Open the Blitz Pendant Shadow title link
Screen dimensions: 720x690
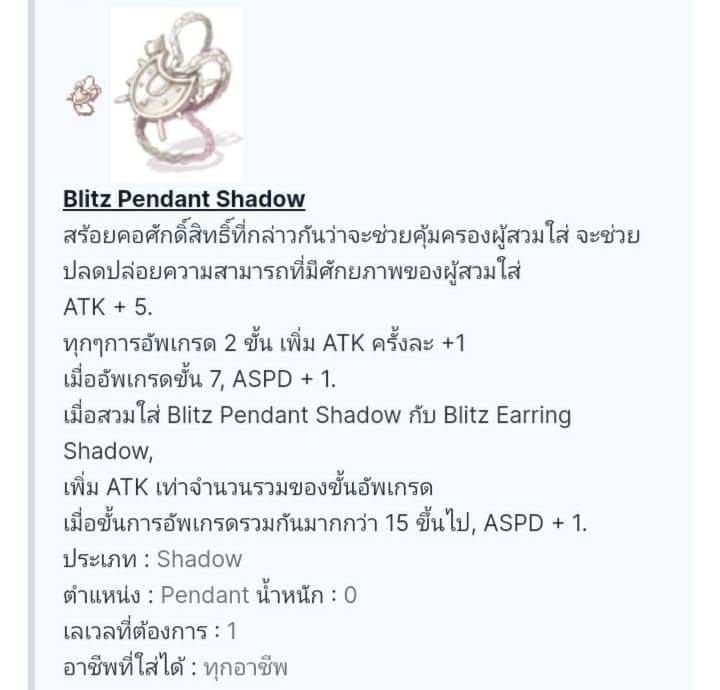point(184,199)
